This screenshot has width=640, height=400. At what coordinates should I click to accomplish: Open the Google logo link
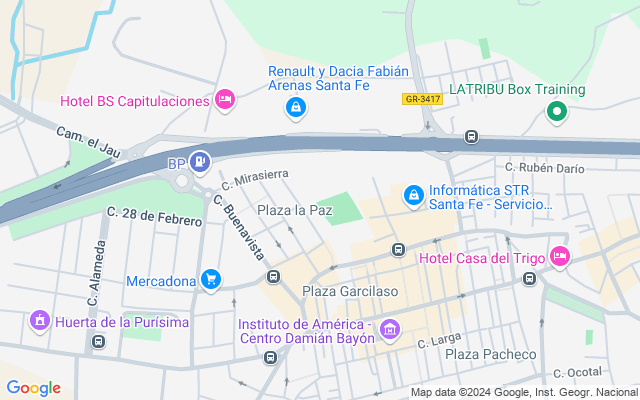click(x=34, y=388)
